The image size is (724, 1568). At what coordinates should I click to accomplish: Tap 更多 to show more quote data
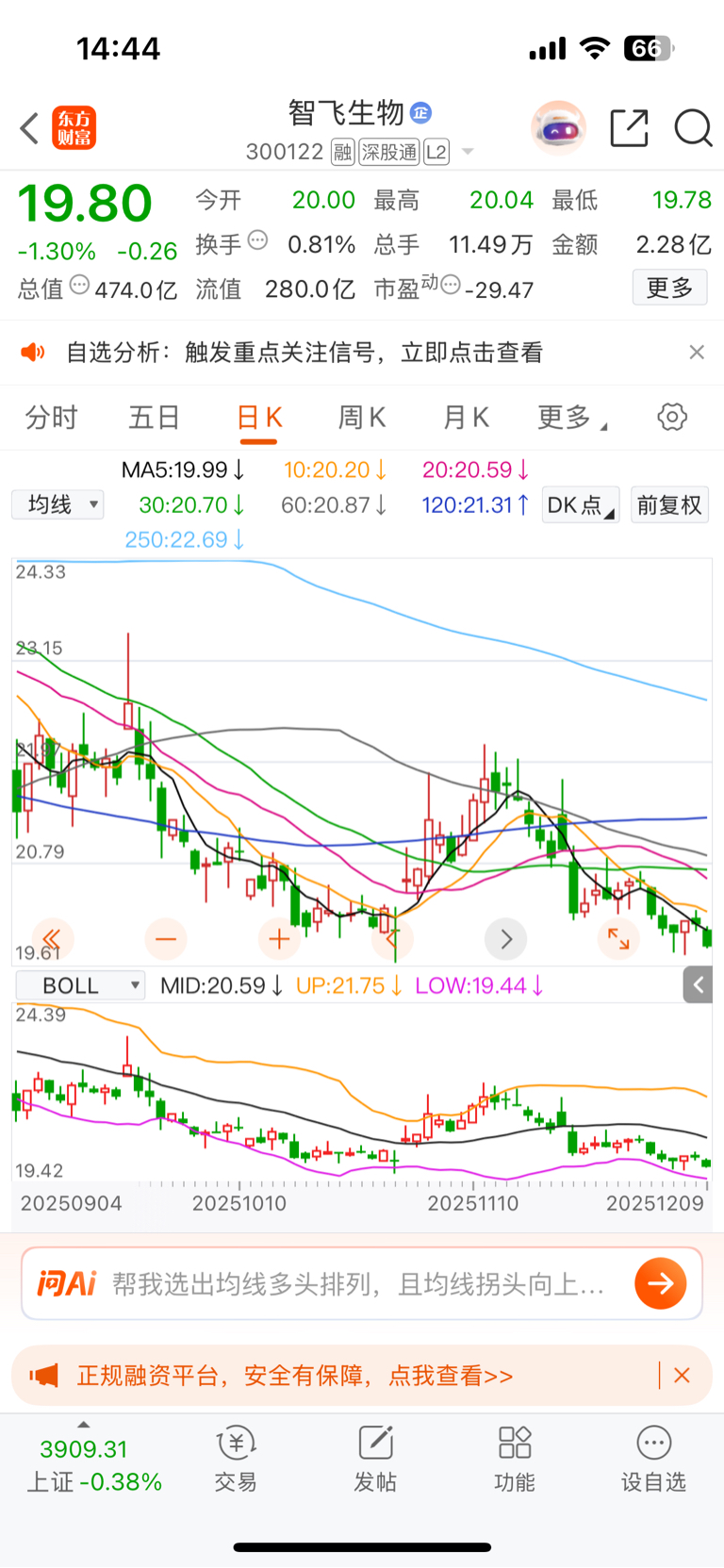point(669,288)
